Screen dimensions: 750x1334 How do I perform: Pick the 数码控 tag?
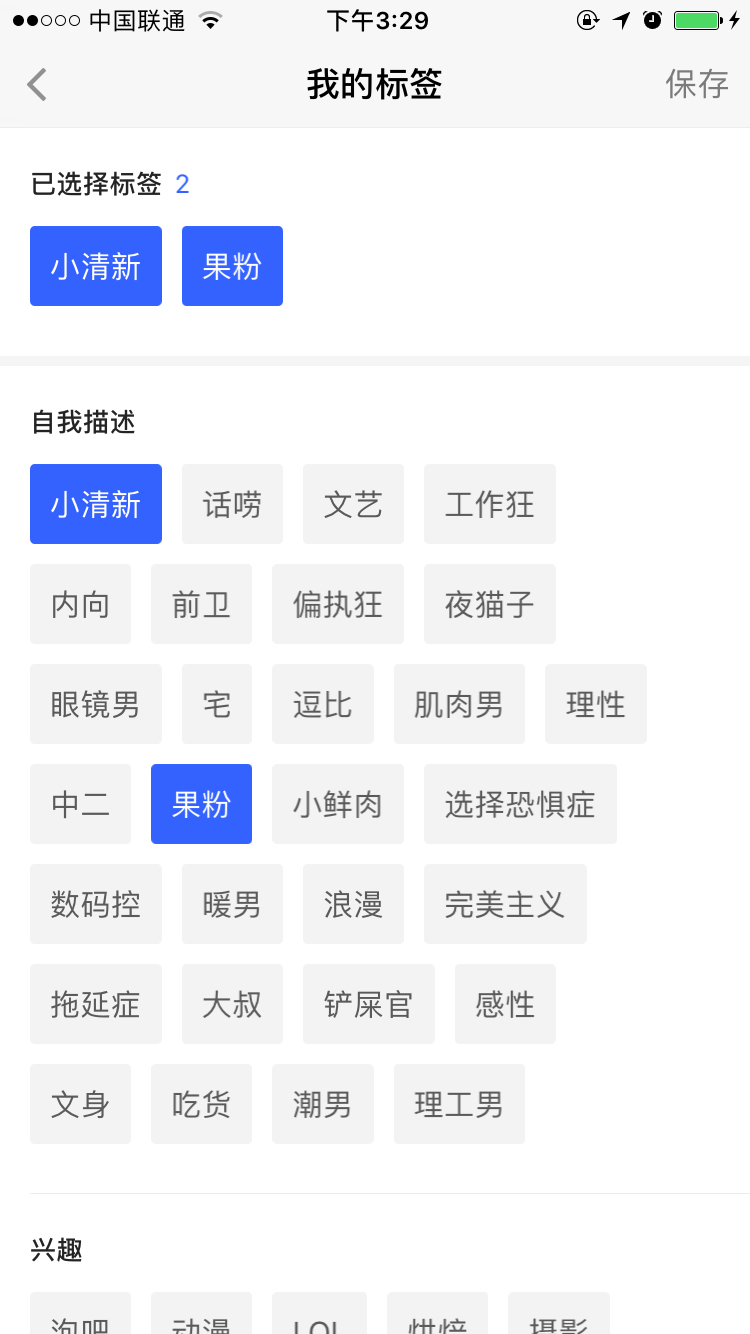click(x=96, y=904)
